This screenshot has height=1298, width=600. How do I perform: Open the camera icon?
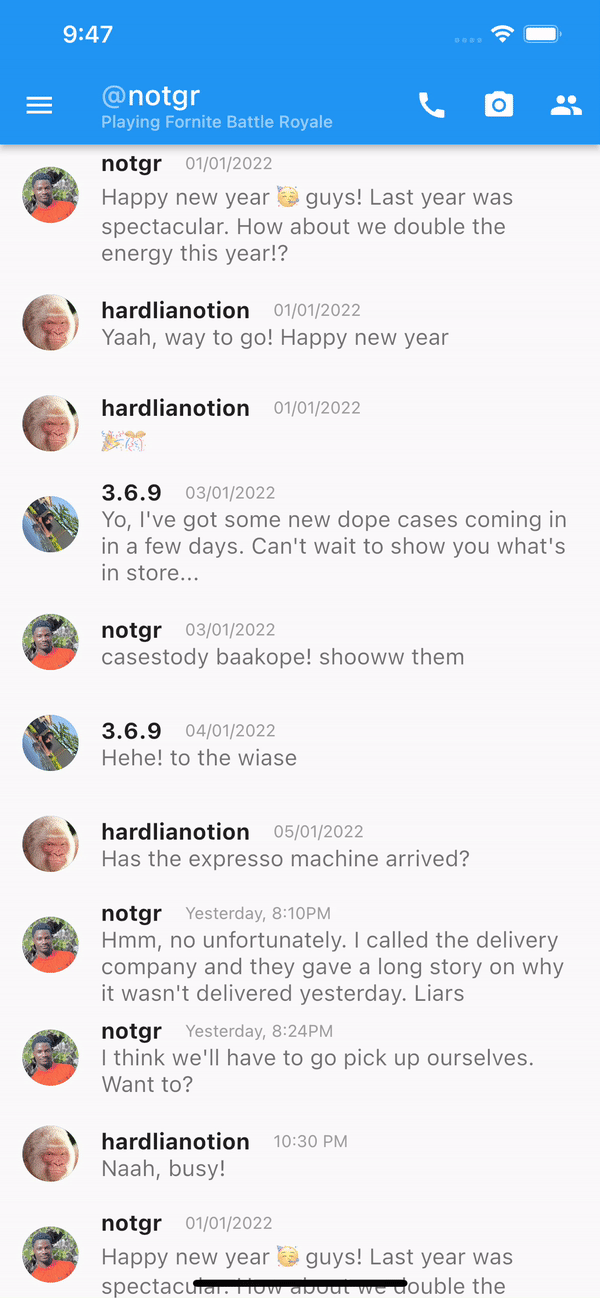tap(499, 105)
